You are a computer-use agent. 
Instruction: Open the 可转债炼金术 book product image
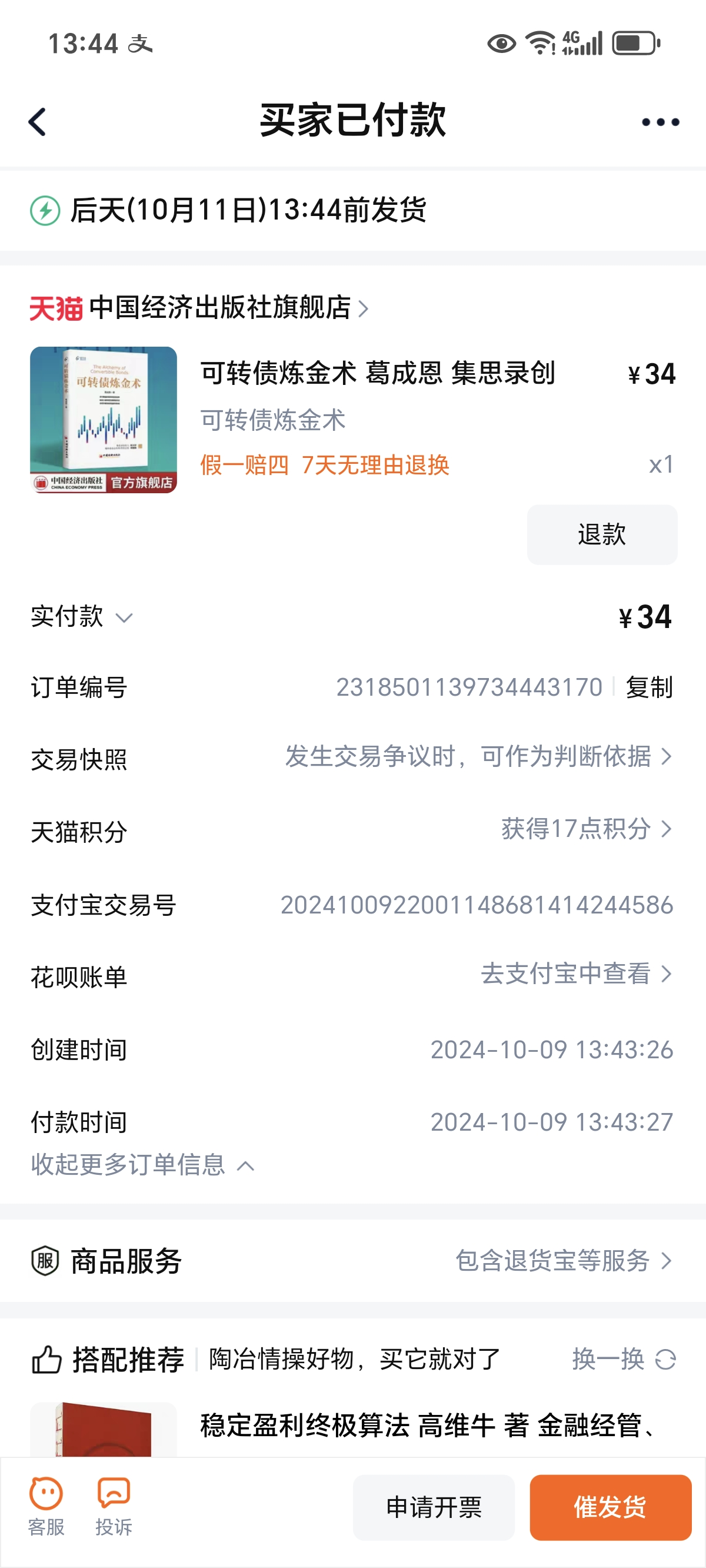pos(104,420)
